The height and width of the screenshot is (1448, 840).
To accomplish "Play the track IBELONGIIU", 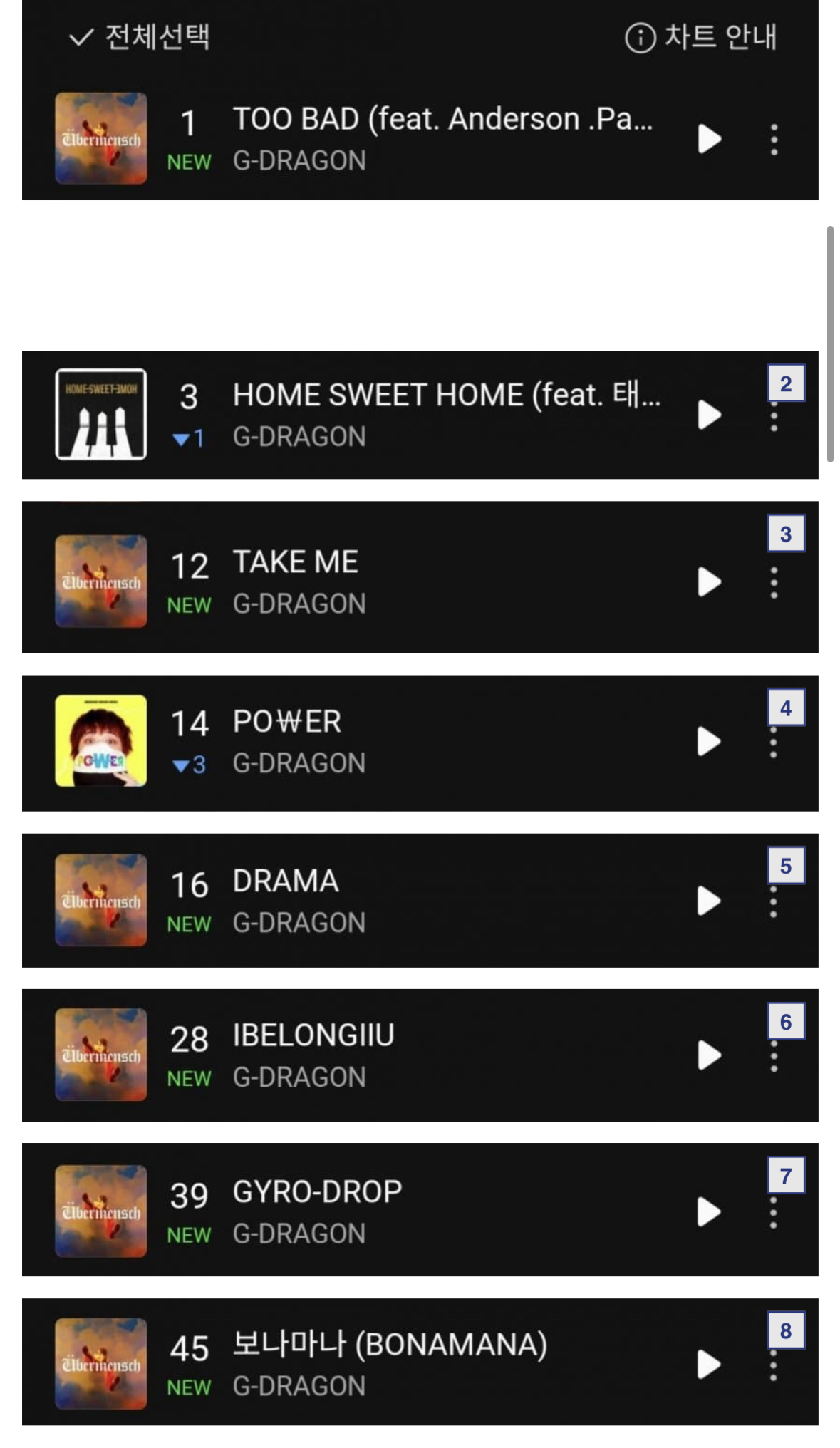I will coord(709,1055).
